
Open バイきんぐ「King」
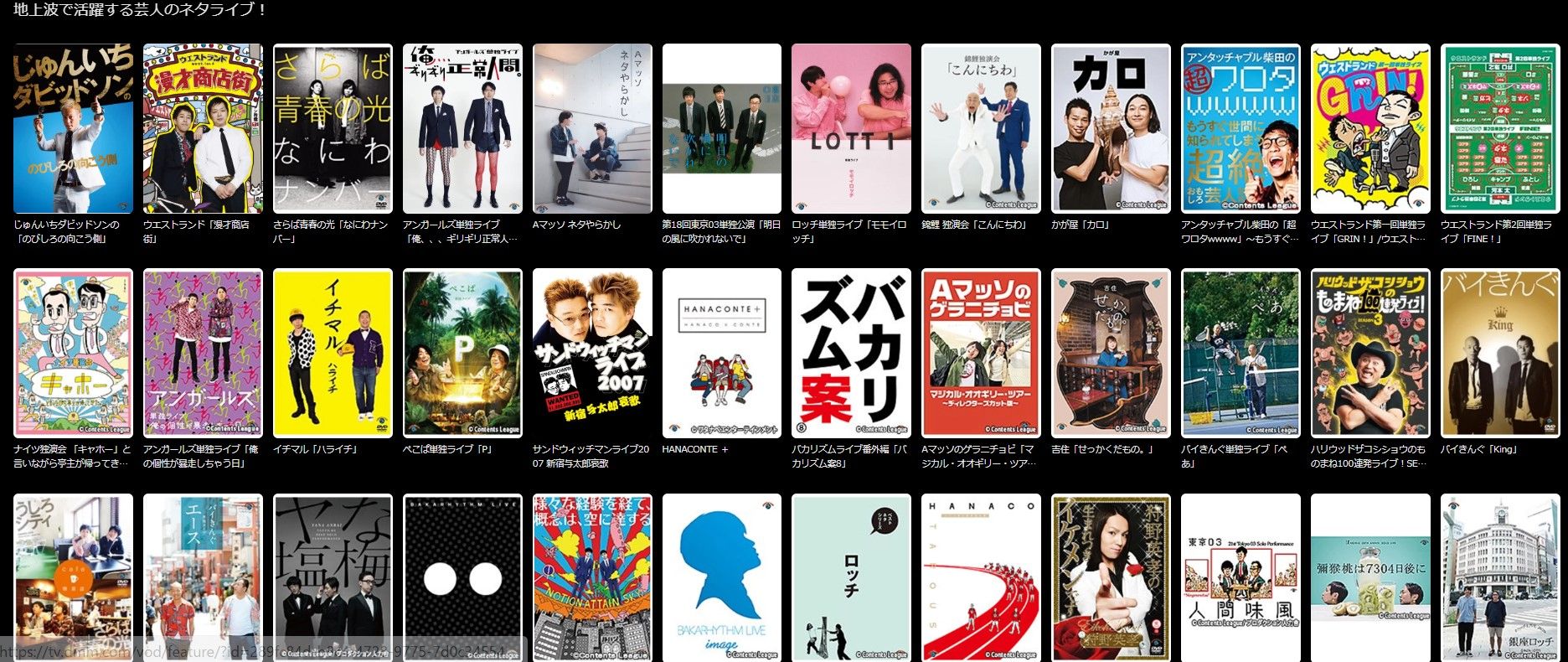[x=1499, y=353]
